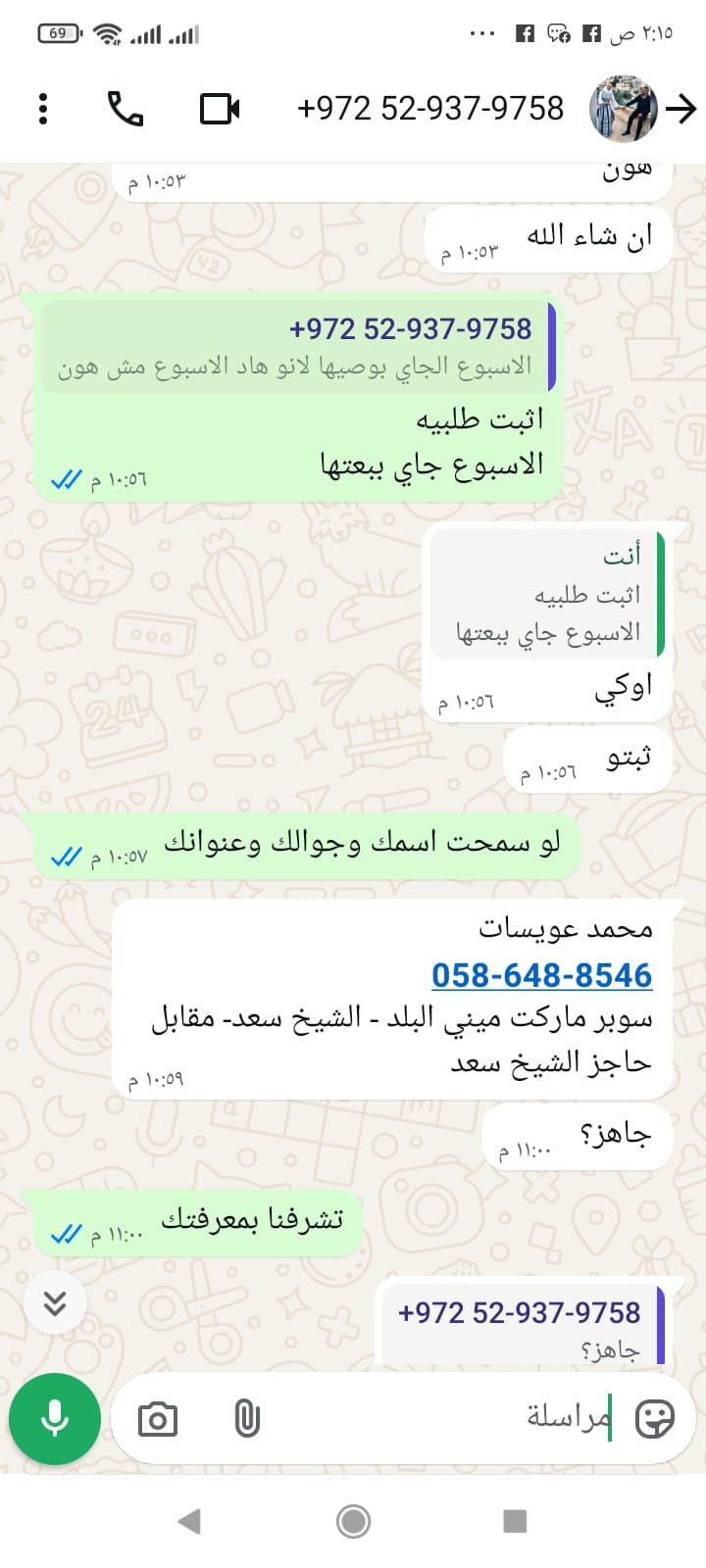Focus the message input field

pos(441,1417)
